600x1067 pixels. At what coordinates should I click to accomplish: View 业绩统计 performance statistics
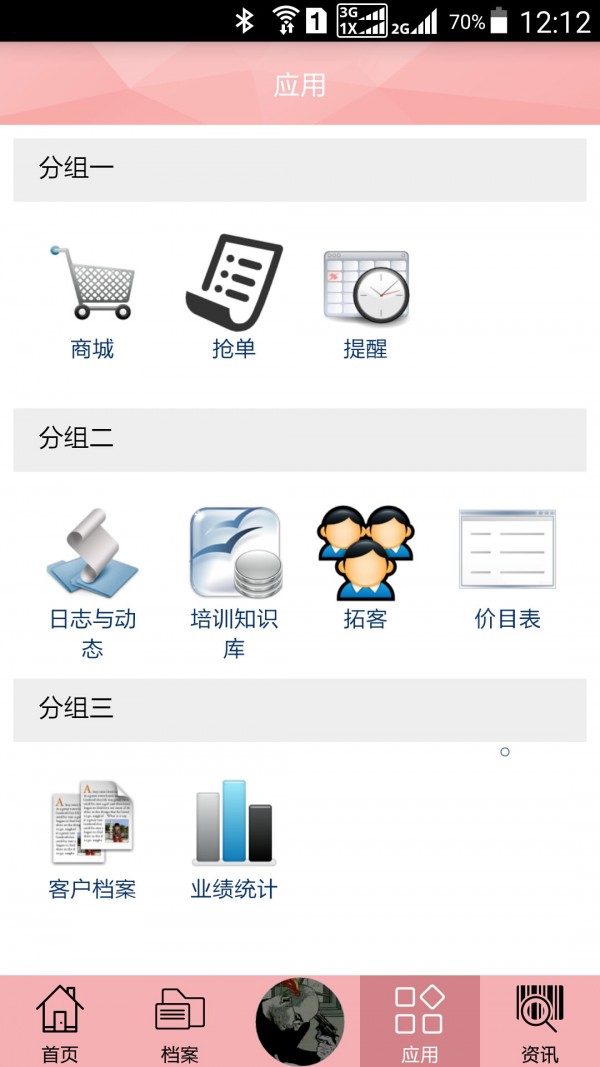click(x=234, y=838)
